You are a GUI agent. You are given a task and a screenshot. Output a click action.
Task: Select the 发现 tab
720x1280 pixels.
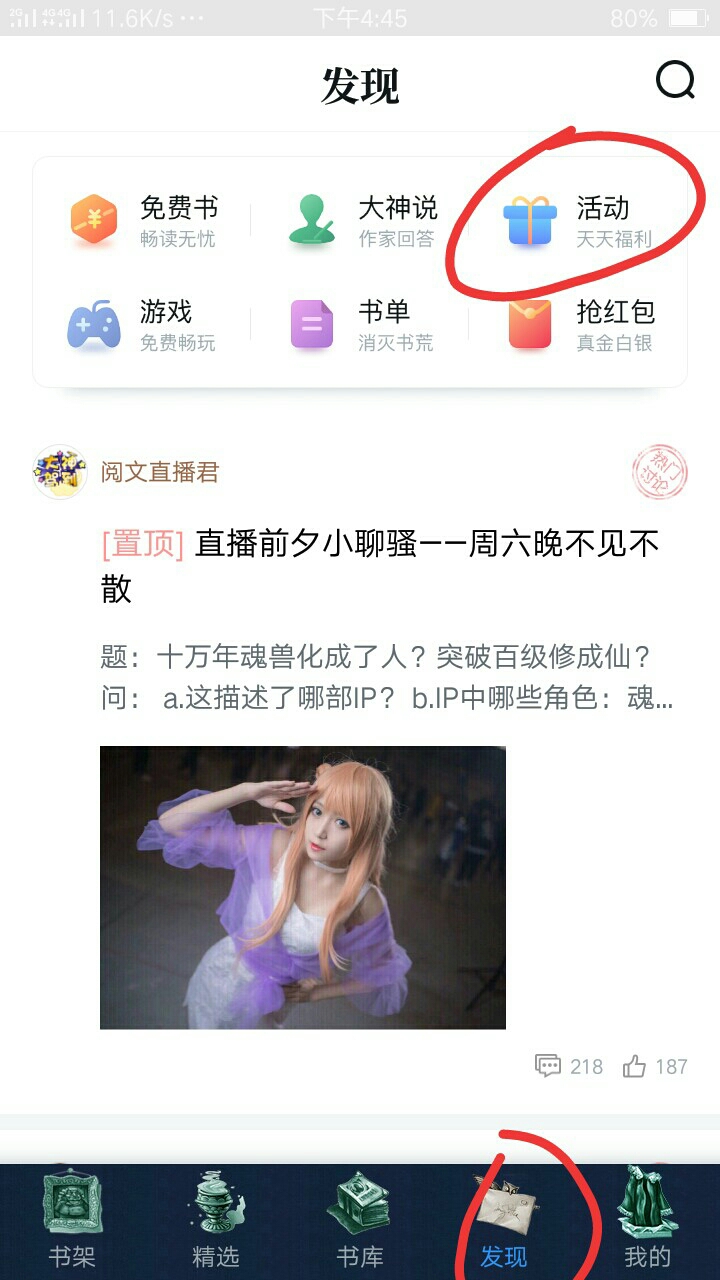[x=504, y=1222]
